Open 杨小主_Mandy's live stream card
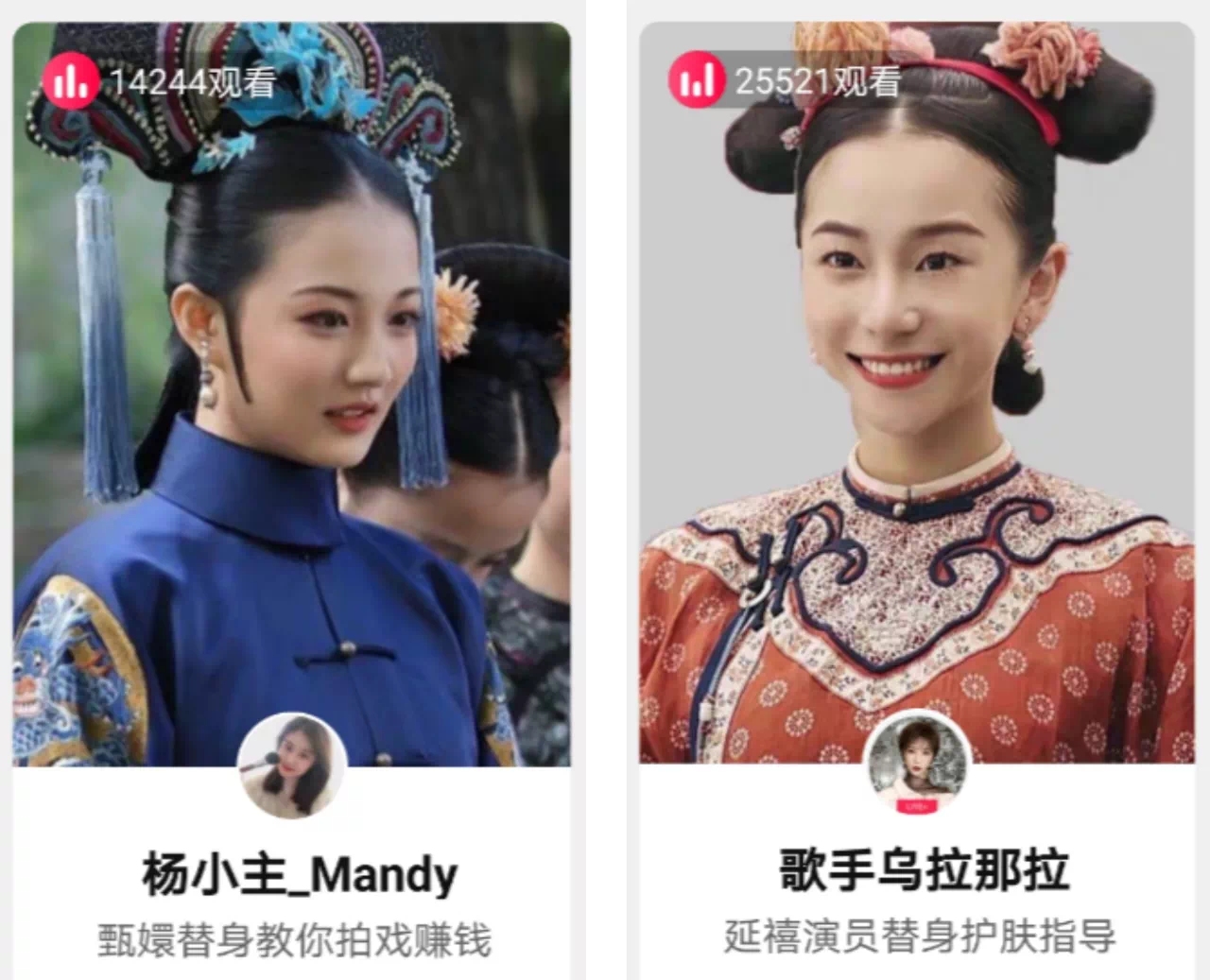Viewport: 1210px width, 980px height. (x=291, y=397)
